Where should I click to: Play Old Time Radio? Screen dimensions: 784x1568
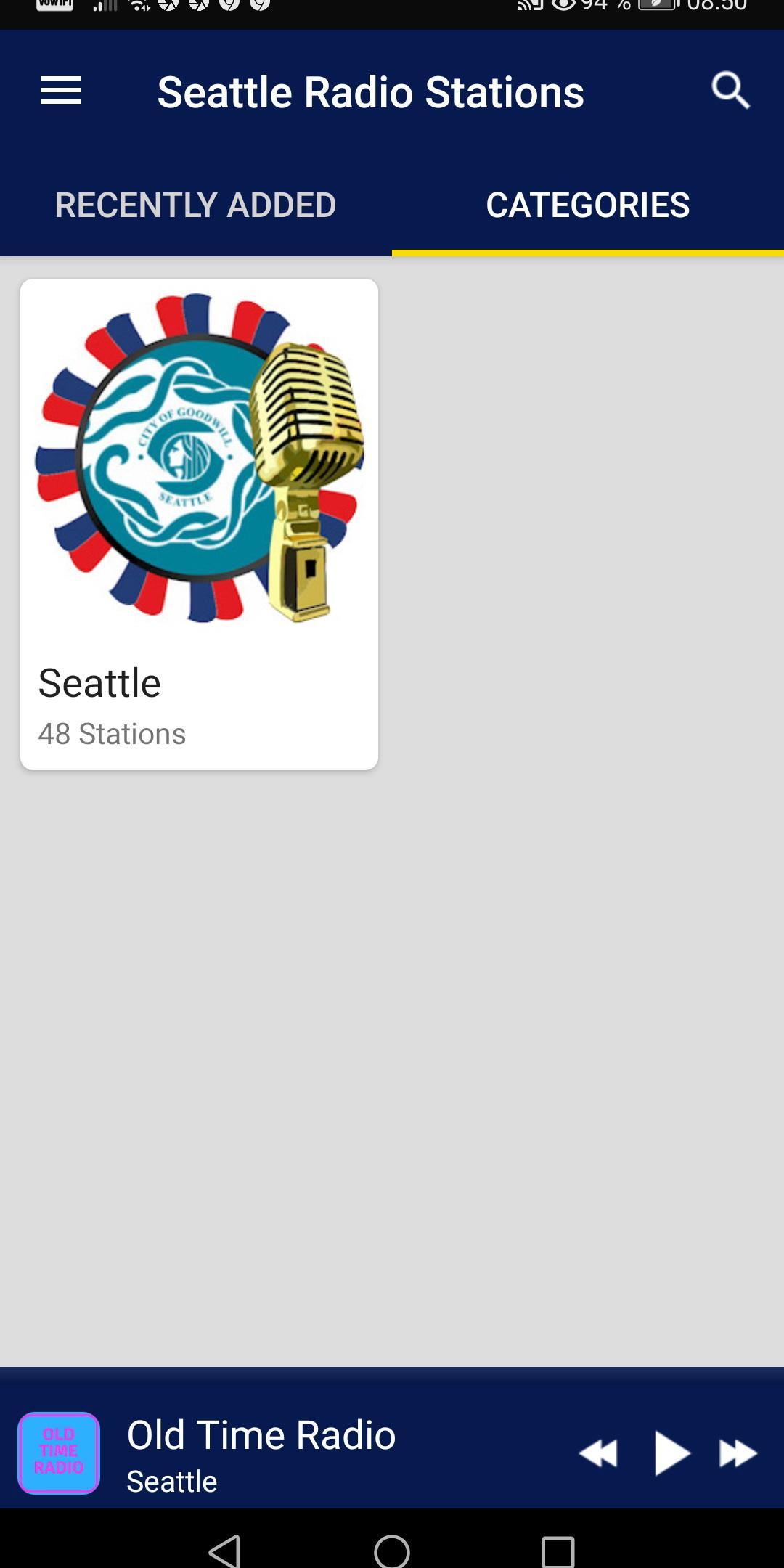[x=671, y=1453]
